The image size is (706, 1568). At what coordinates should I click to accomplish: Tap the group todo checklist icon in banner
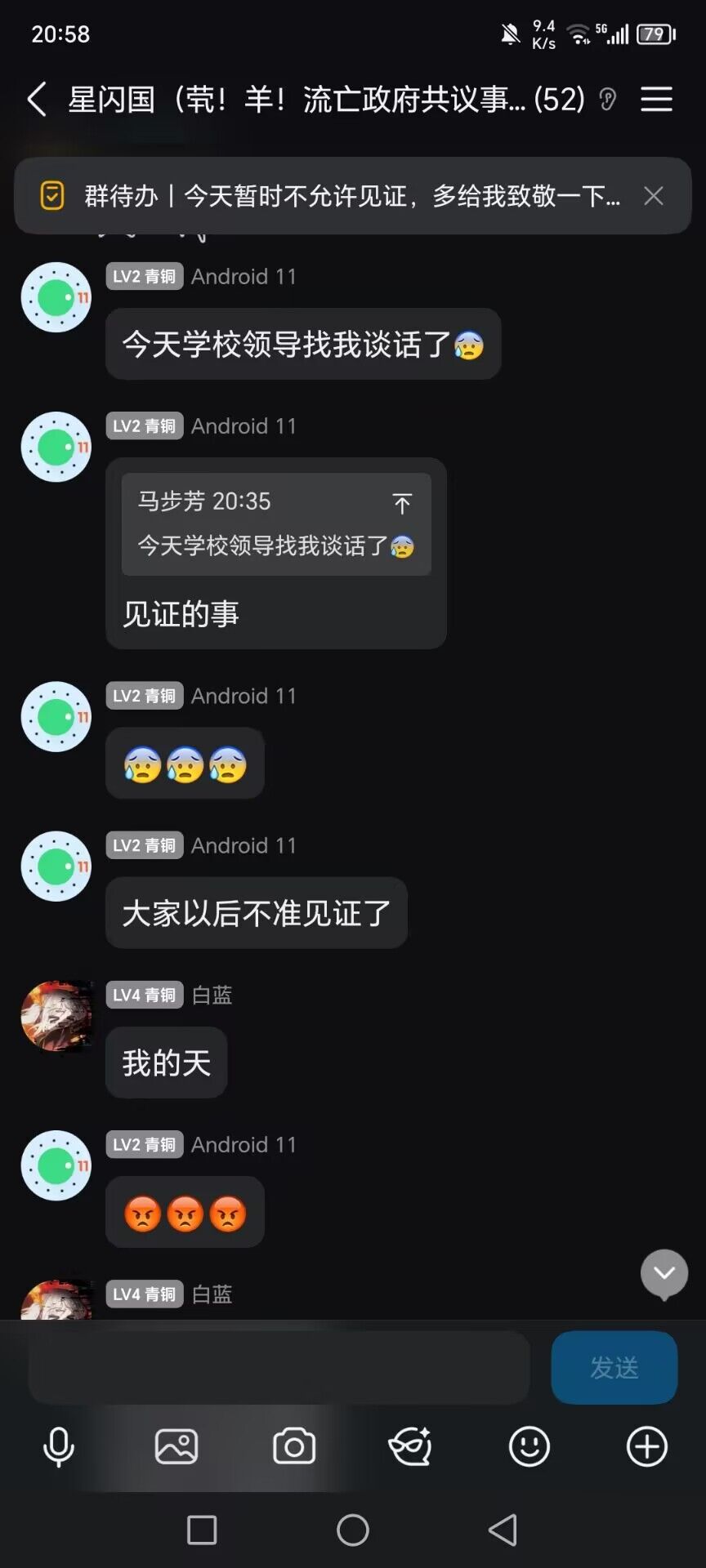[x=51, y=196]
